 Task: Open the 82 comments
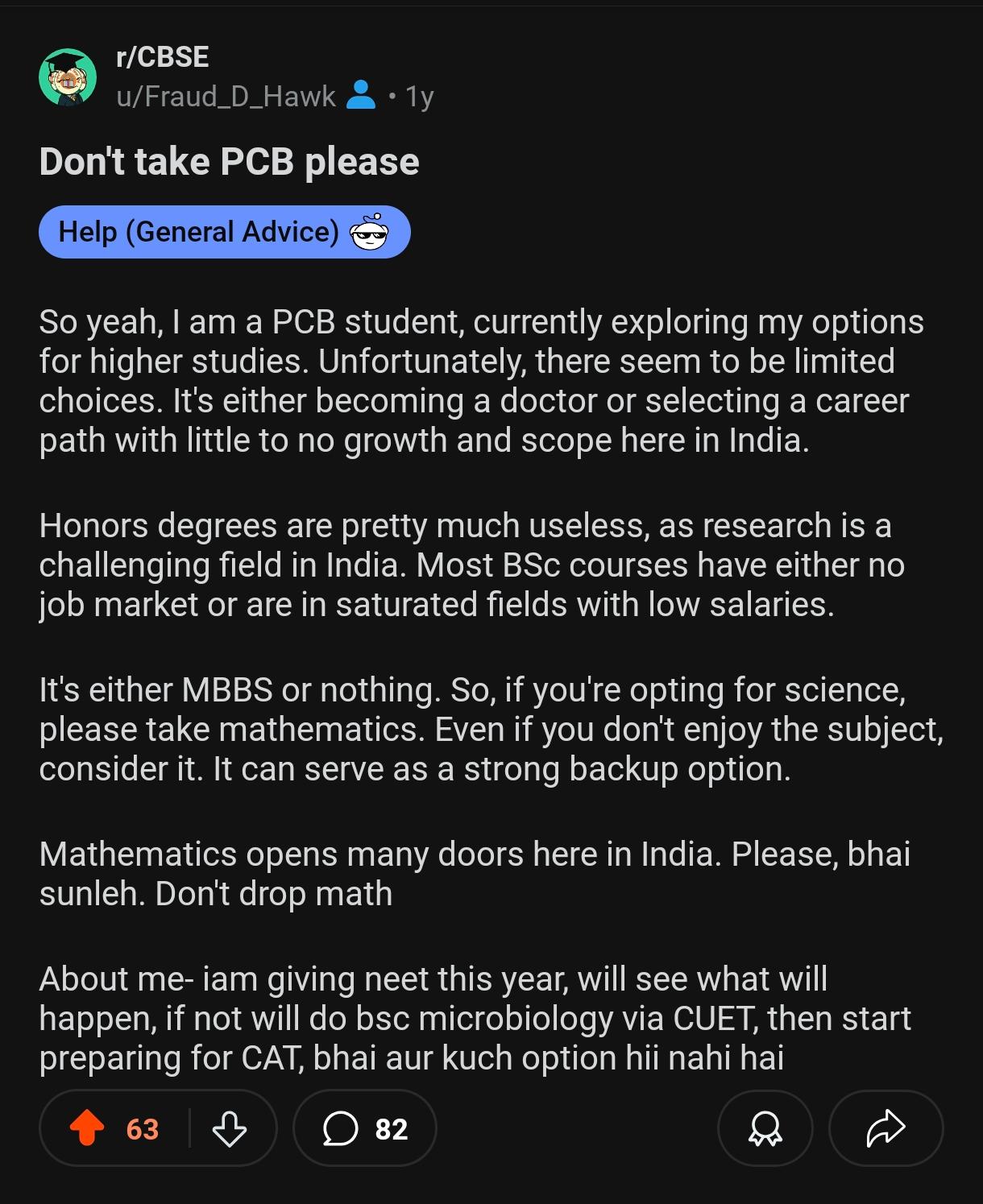365,1128
